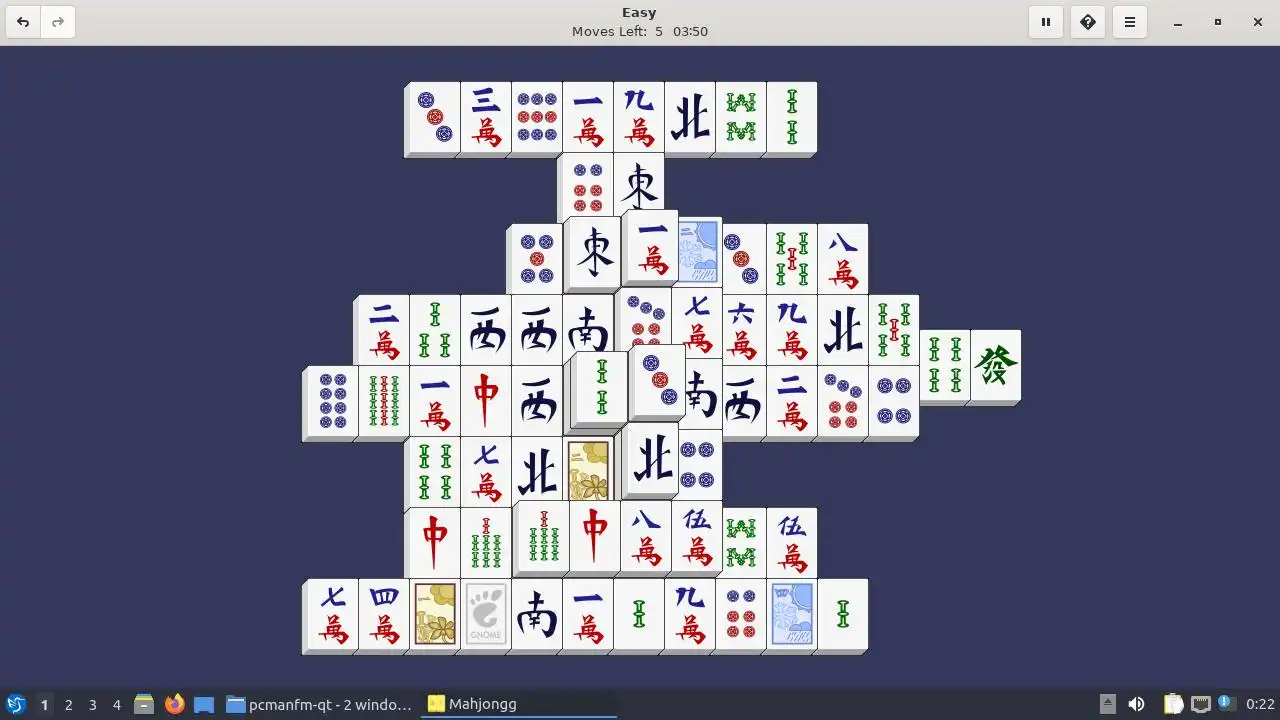This screenshot has height=720, width=1280.
Task: Switch to workspace 2
Action: click(68, 704)
